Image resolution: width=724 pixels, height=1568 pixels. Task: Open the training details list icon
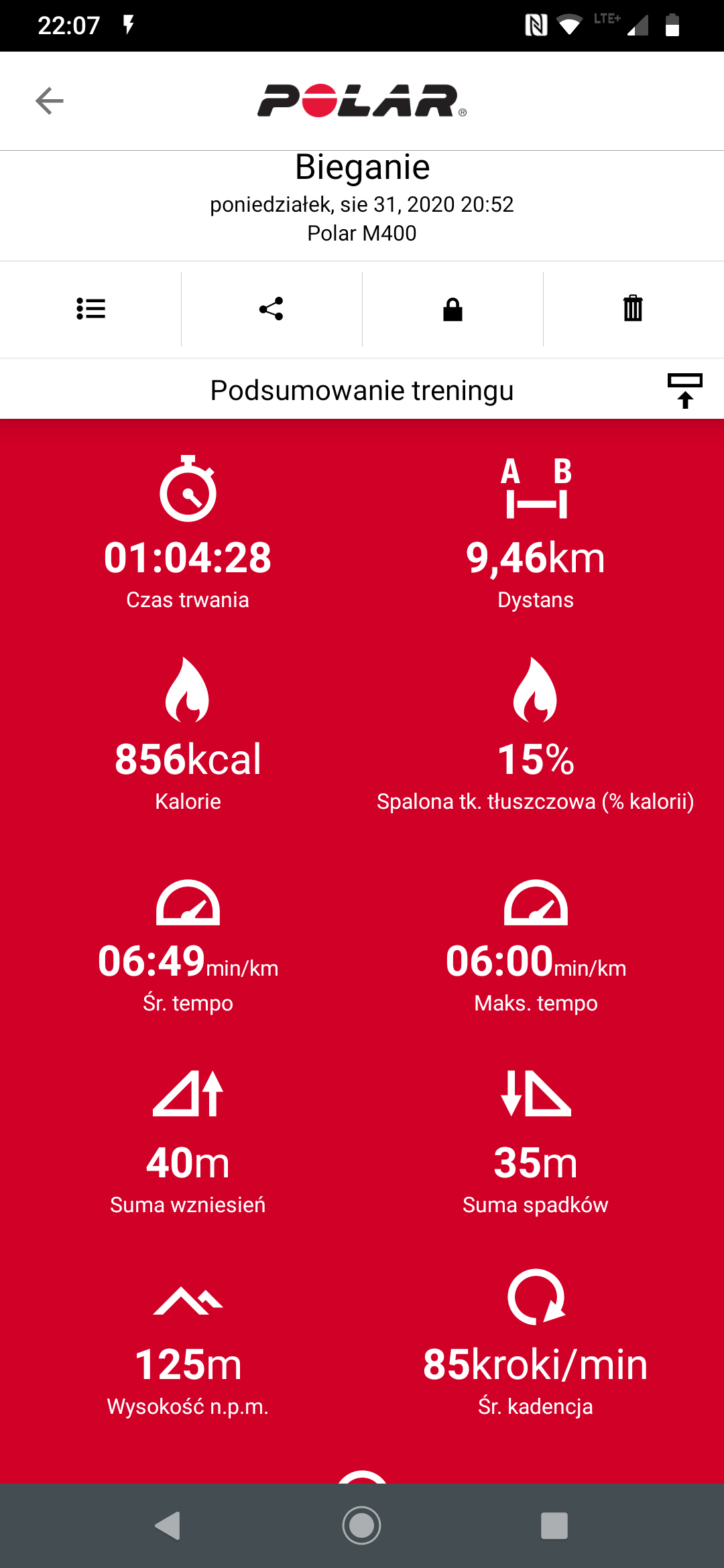(x=90, y=309)
